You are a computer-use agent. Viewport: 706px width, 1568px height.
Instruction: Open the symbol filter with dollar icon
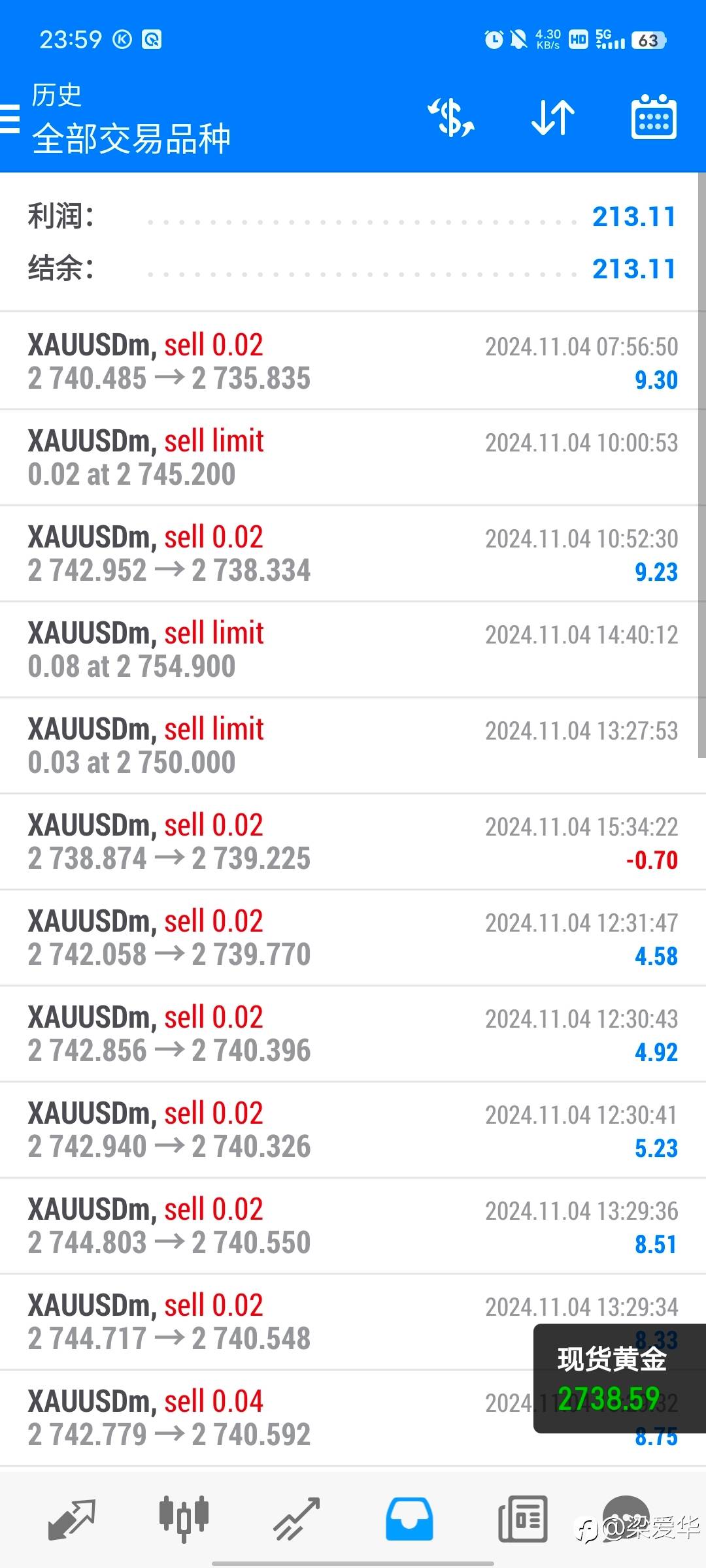[451, 118]
